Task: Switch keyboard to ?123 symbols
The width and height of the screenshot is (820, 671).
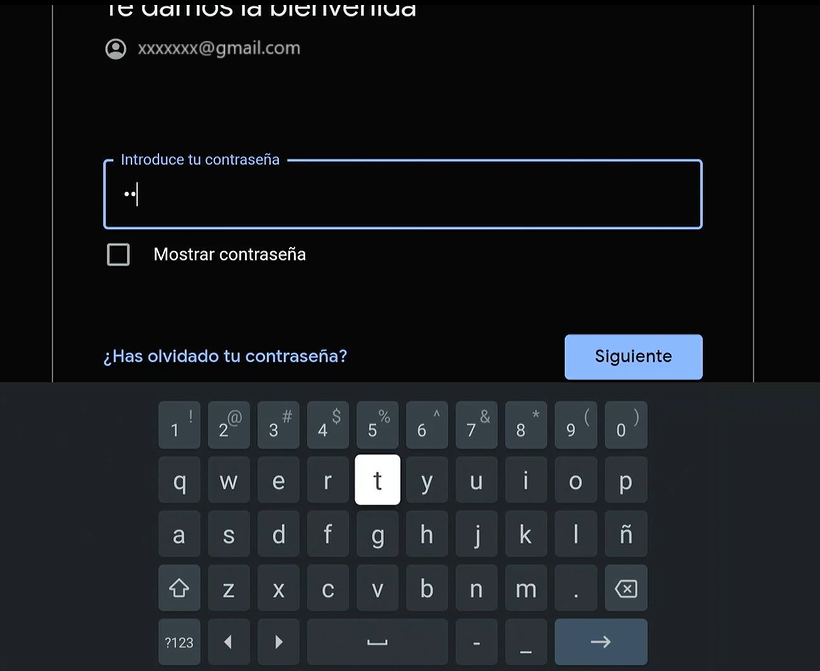Action: coord(179,642)
